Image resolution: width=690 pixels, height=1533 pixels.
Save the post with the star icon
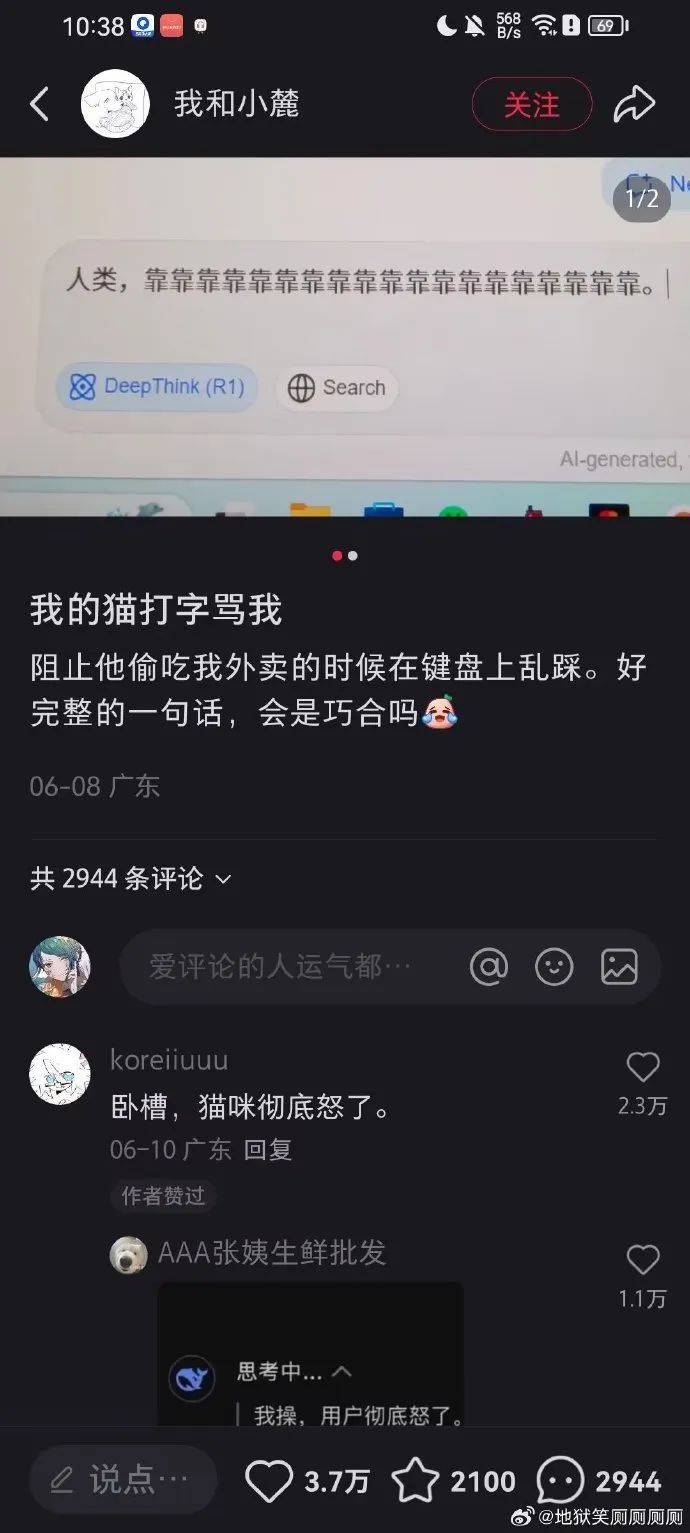pyautogui.click(x=413, y=1481)
